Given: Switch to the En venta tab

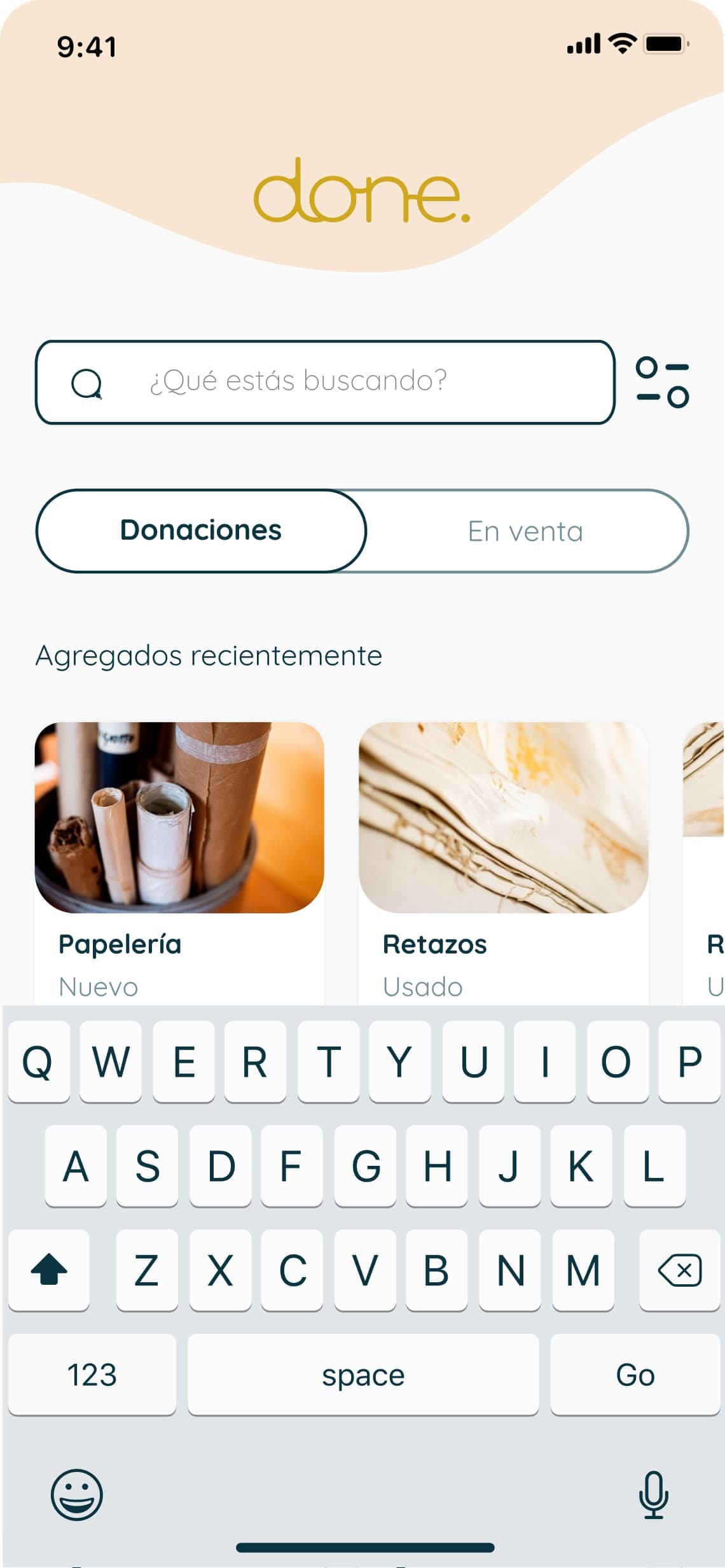Looking at the screenshot, I should [525, 531].
